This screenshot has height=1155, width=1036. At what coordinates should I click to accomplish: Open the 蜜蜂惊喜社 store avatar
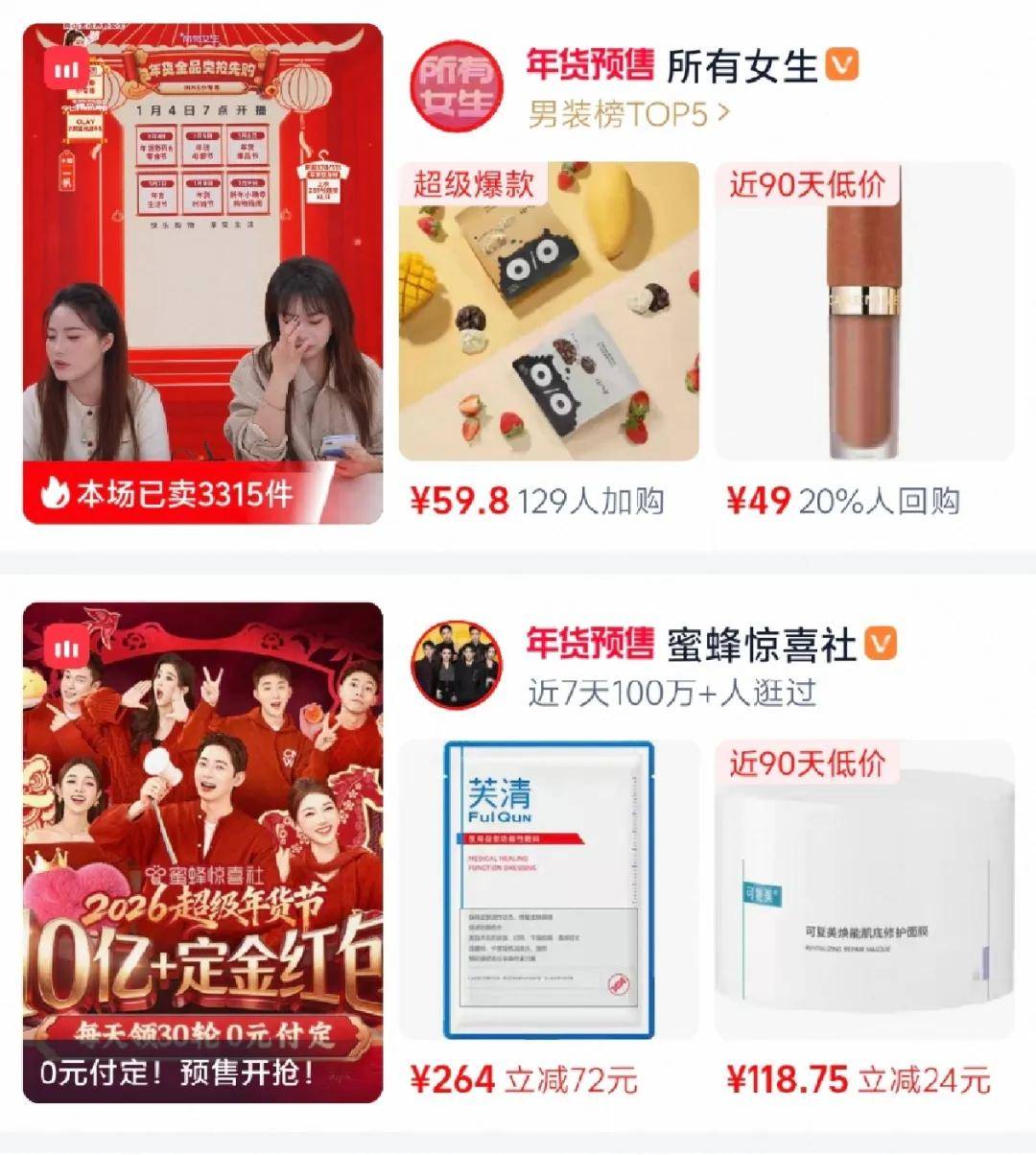click(457, 664)
